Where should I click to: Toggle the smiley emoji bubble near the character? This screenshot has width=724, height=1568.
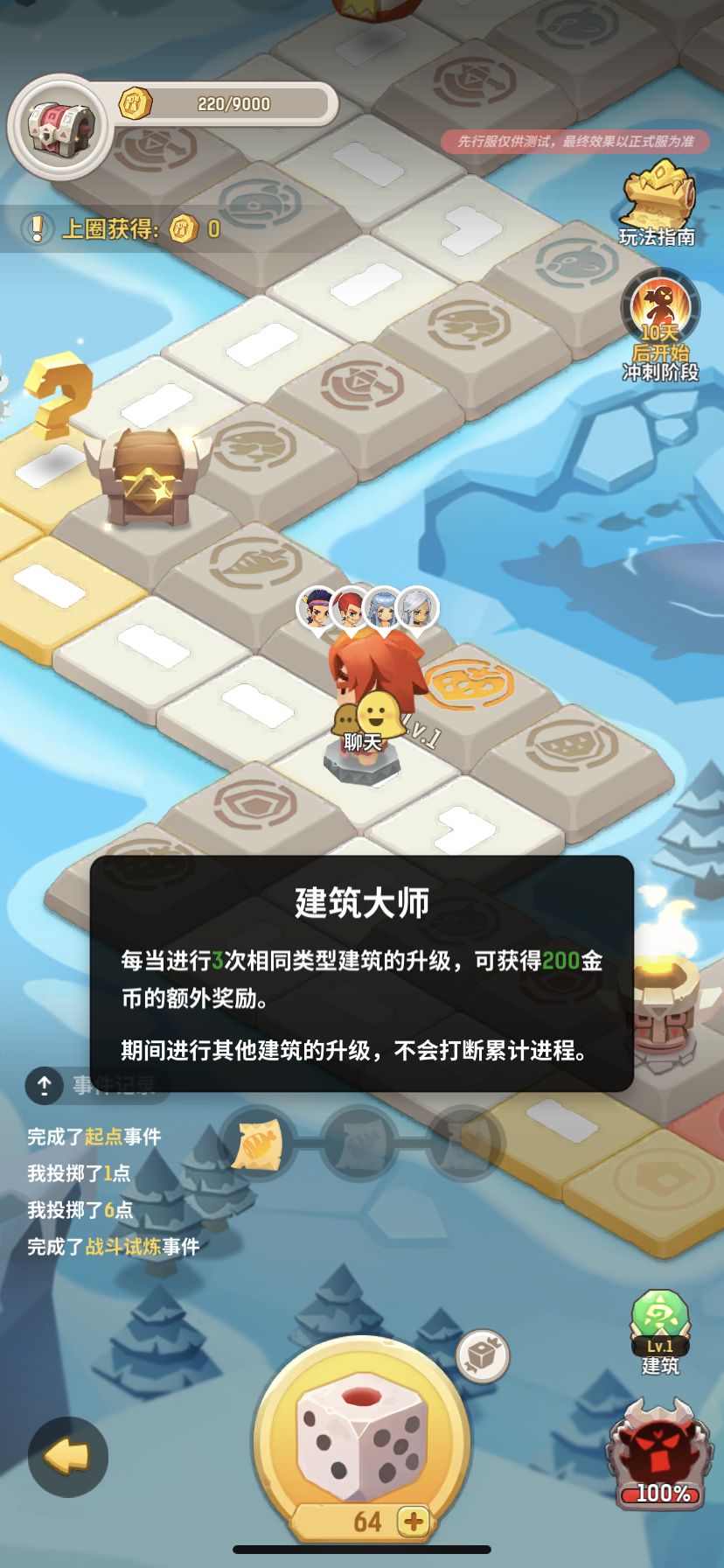tap(382, 710)
